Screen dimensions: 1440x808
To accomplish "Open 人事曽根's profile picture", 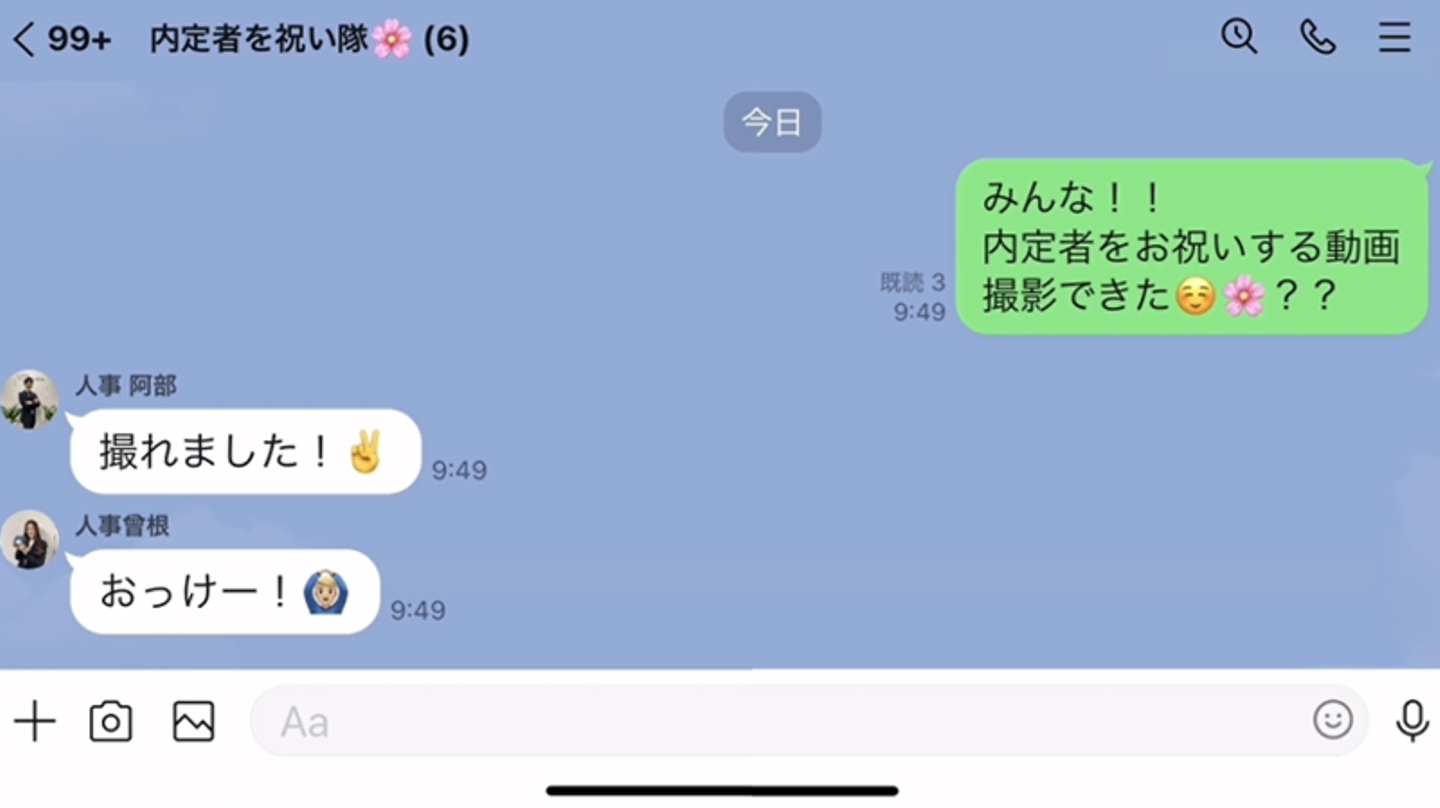I will pyautogui.click(x=30, y=540).
